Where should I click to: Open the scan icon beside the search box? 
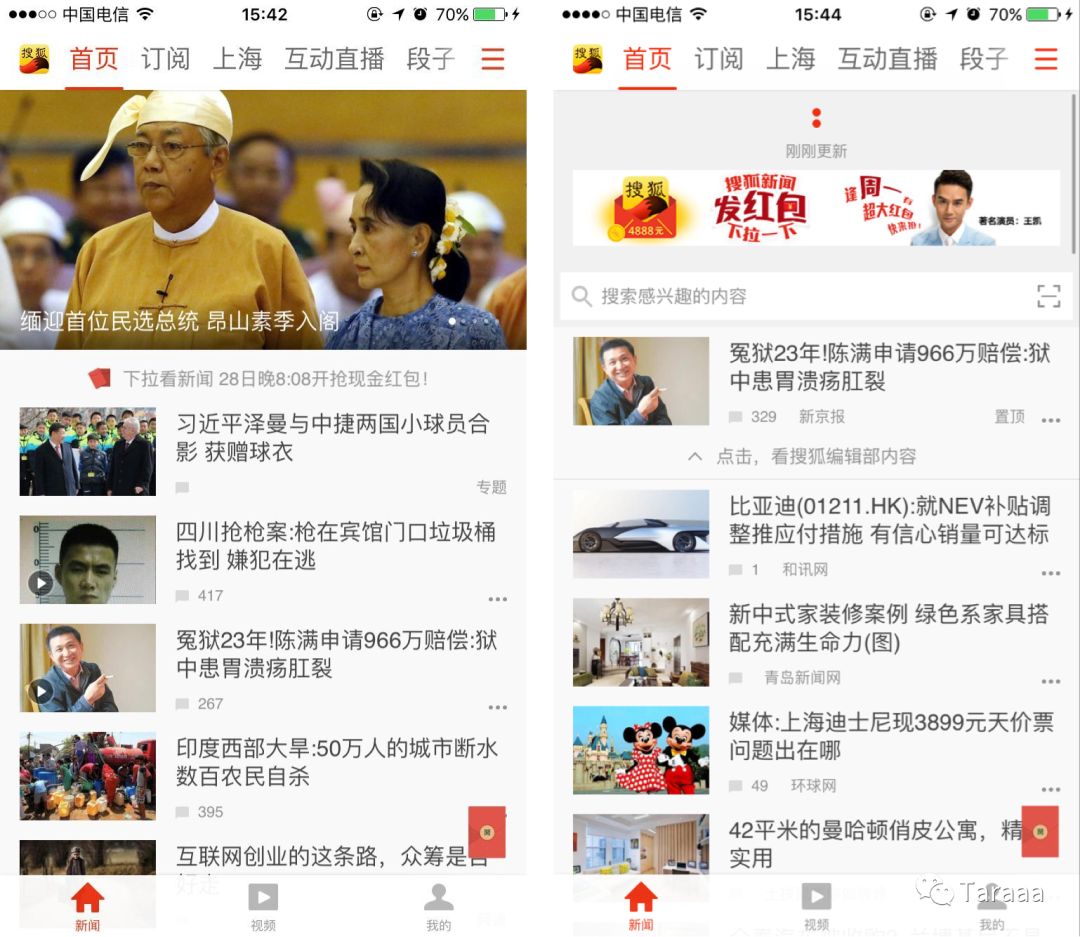point(1048,296)
